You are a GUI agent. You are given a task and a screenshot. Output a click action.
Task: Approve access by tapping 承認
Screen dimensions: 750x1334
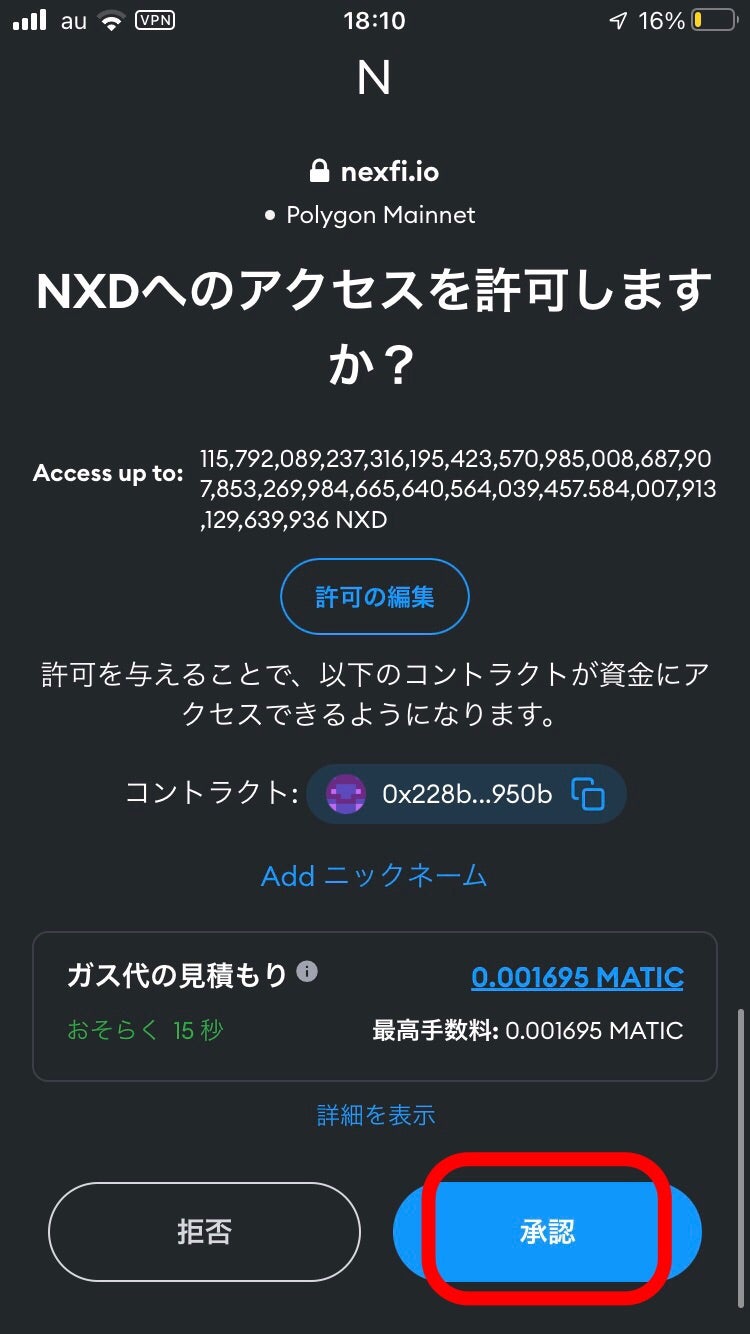[547, 1232]
